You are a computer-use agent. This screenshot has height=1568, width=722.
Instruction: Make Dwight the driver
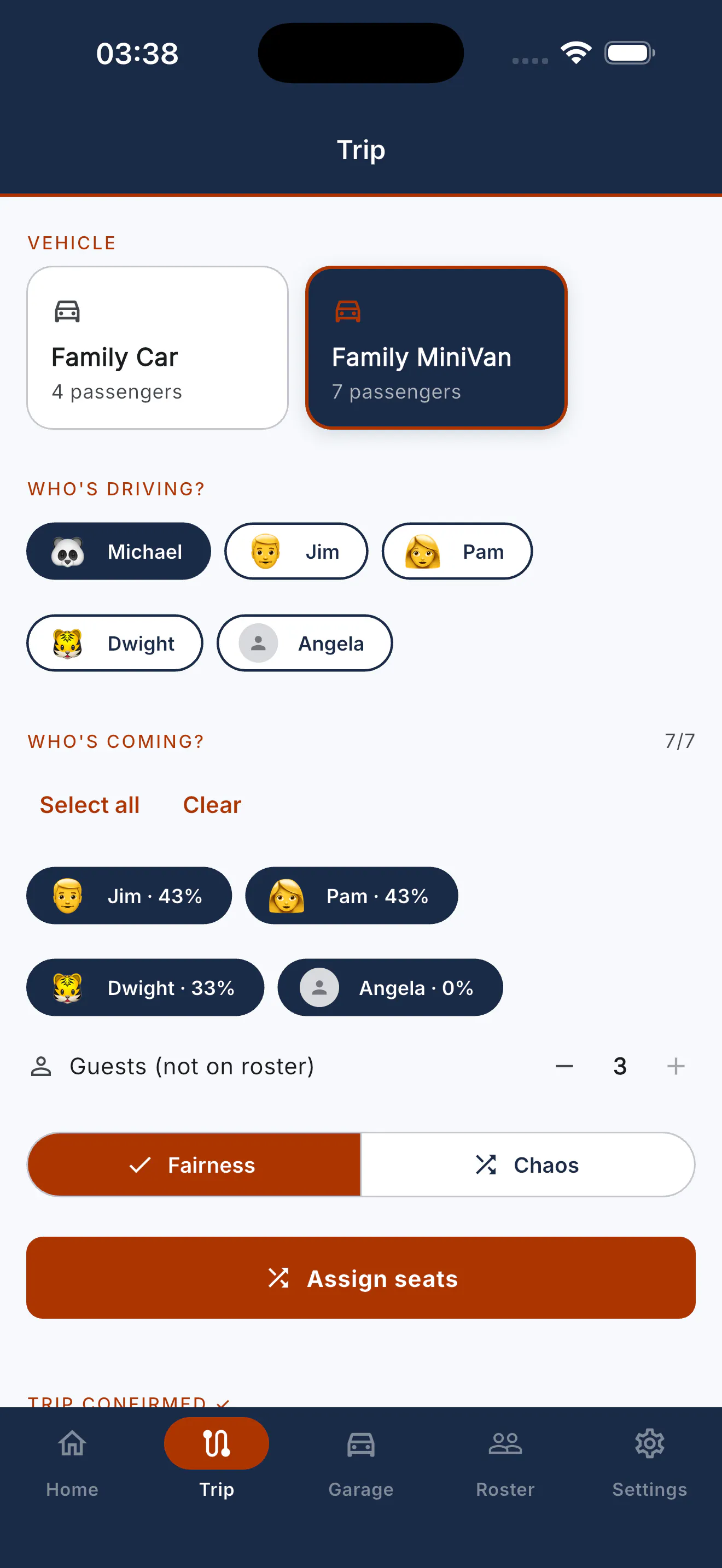(x=114, y=643)
